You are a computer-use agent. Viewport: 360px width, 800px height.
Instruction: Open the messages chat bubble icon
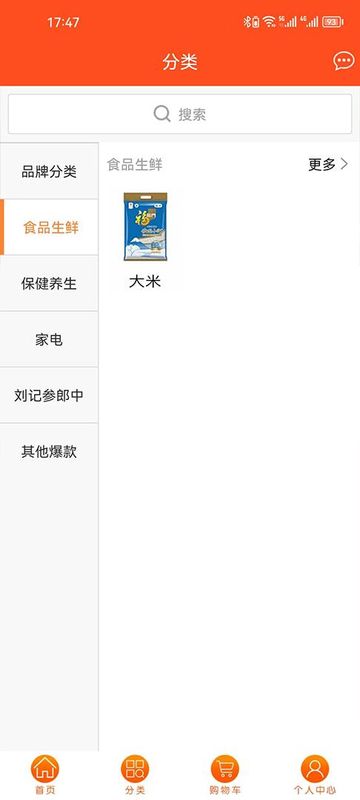coord(343,61)
